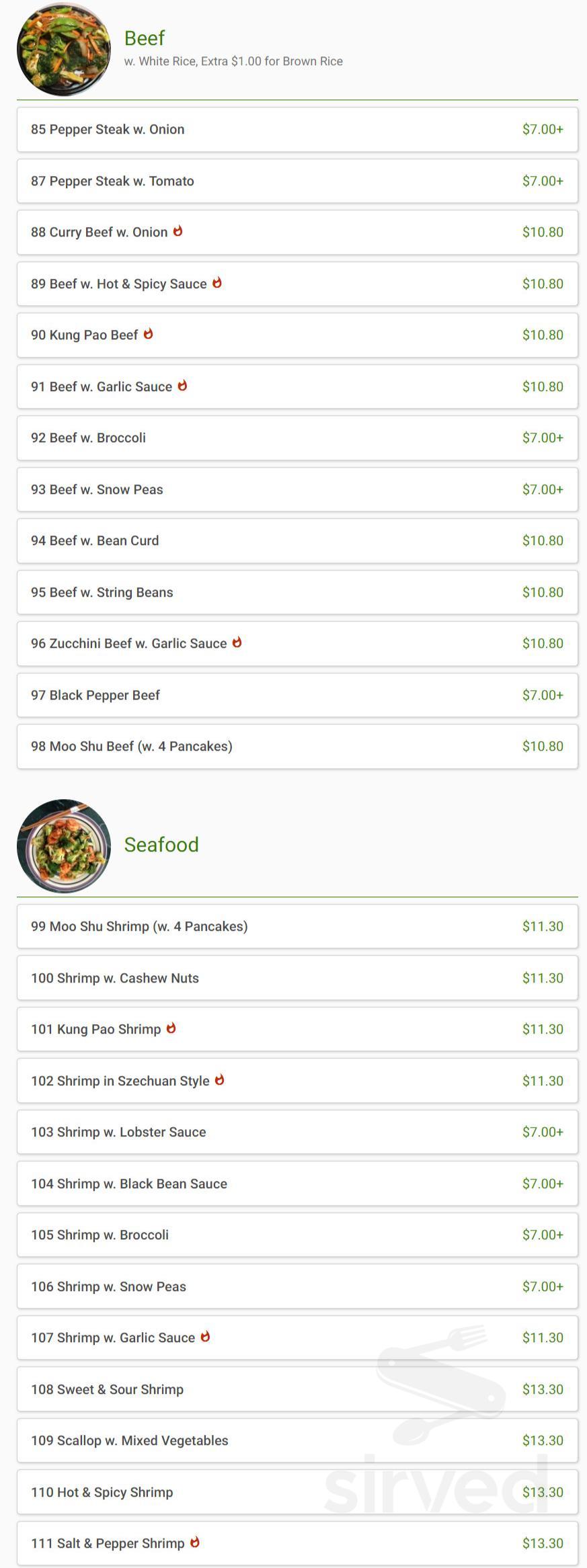The image size is (587, 1568).
Task: Select the spicy icon on Shrimp in Szechuan Style
Action: [x=221, y=1080]
